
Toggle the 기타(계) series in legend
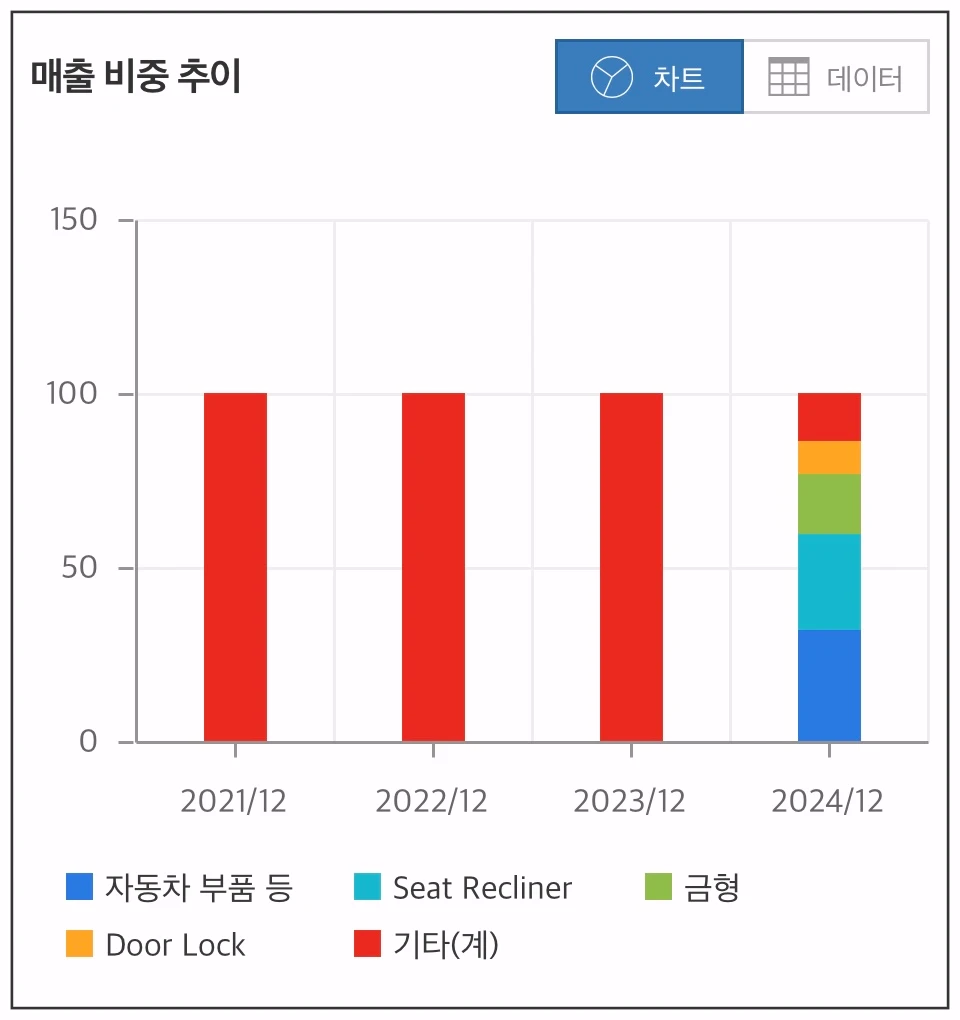click(430, 944)
